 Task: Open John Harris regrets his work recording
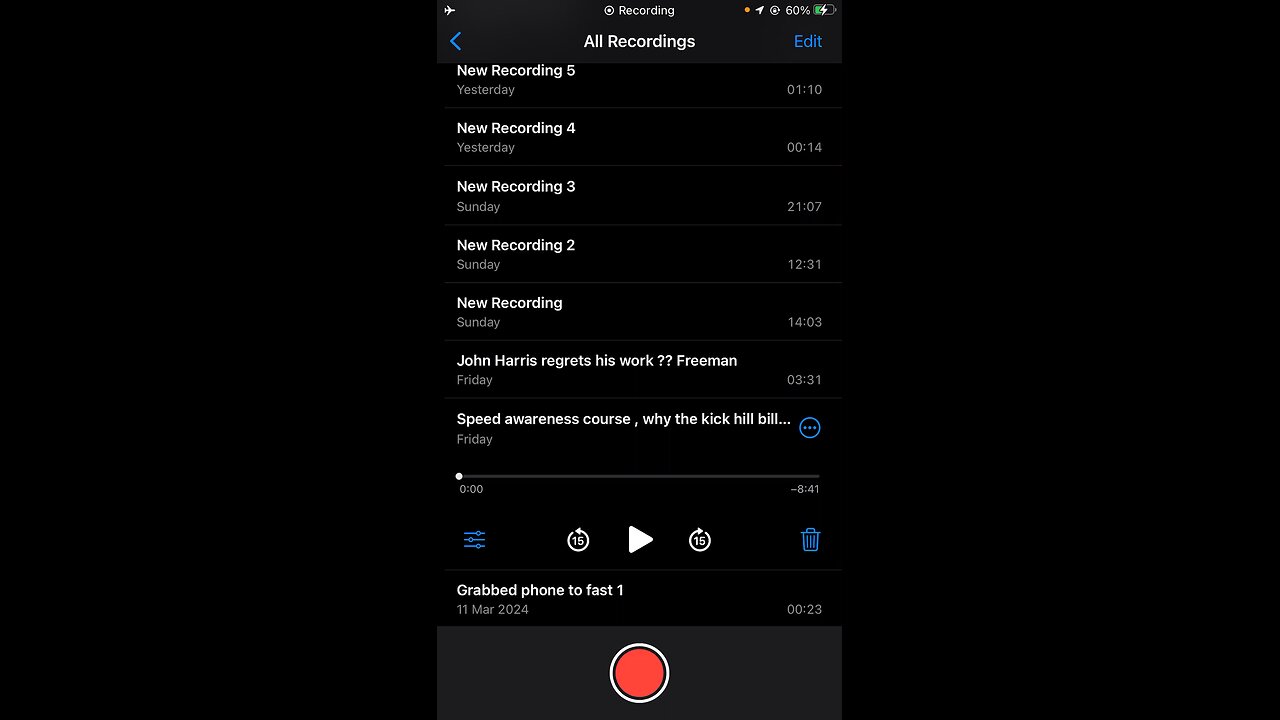[x=638, y=369]
